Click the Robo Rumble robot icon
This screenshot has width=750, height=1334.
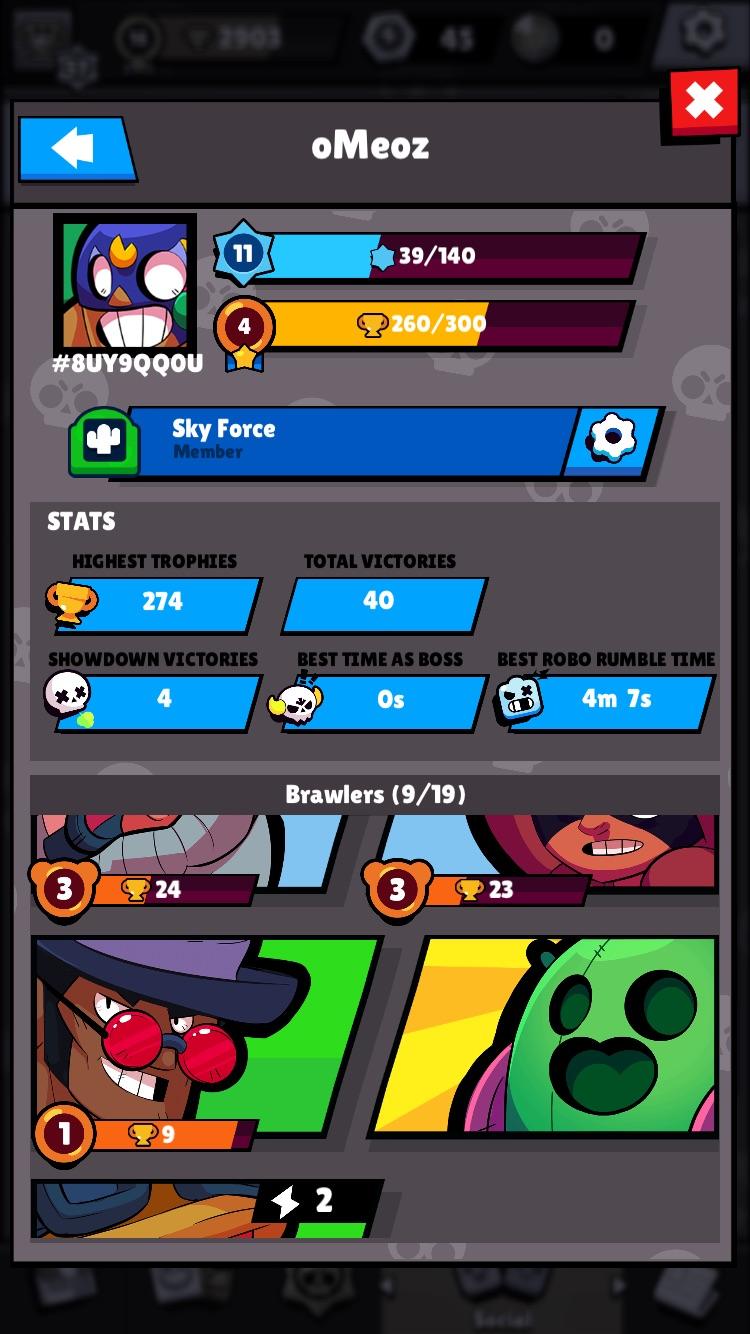point(519,699)
